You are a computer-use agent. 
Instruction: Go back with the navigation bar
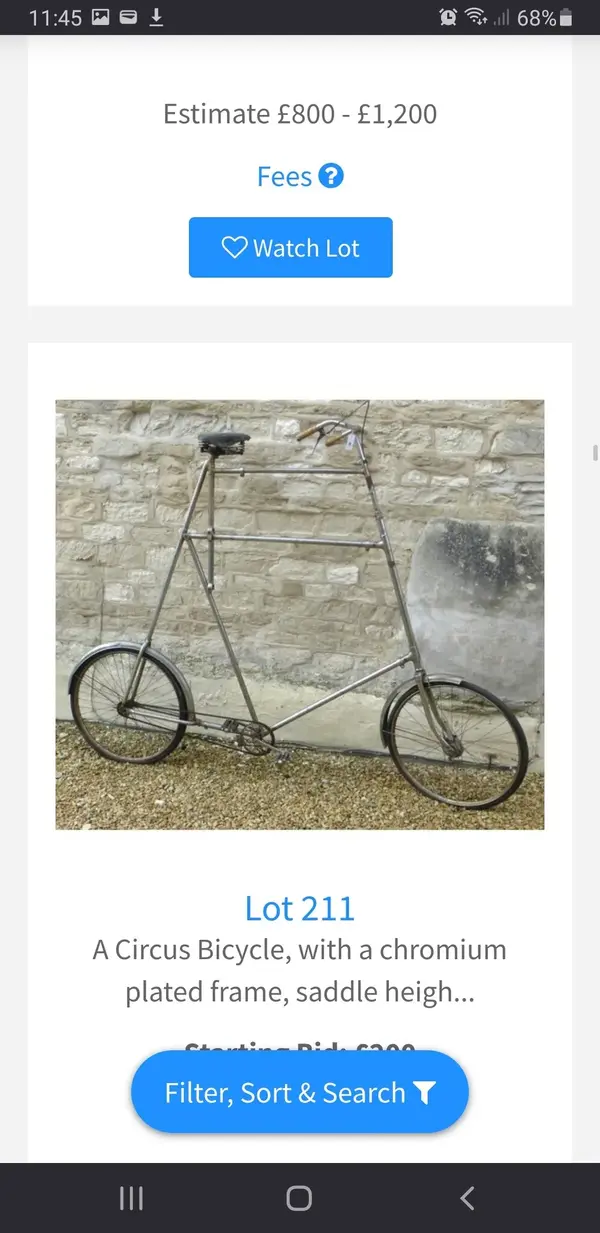(x=466, y=1198)
